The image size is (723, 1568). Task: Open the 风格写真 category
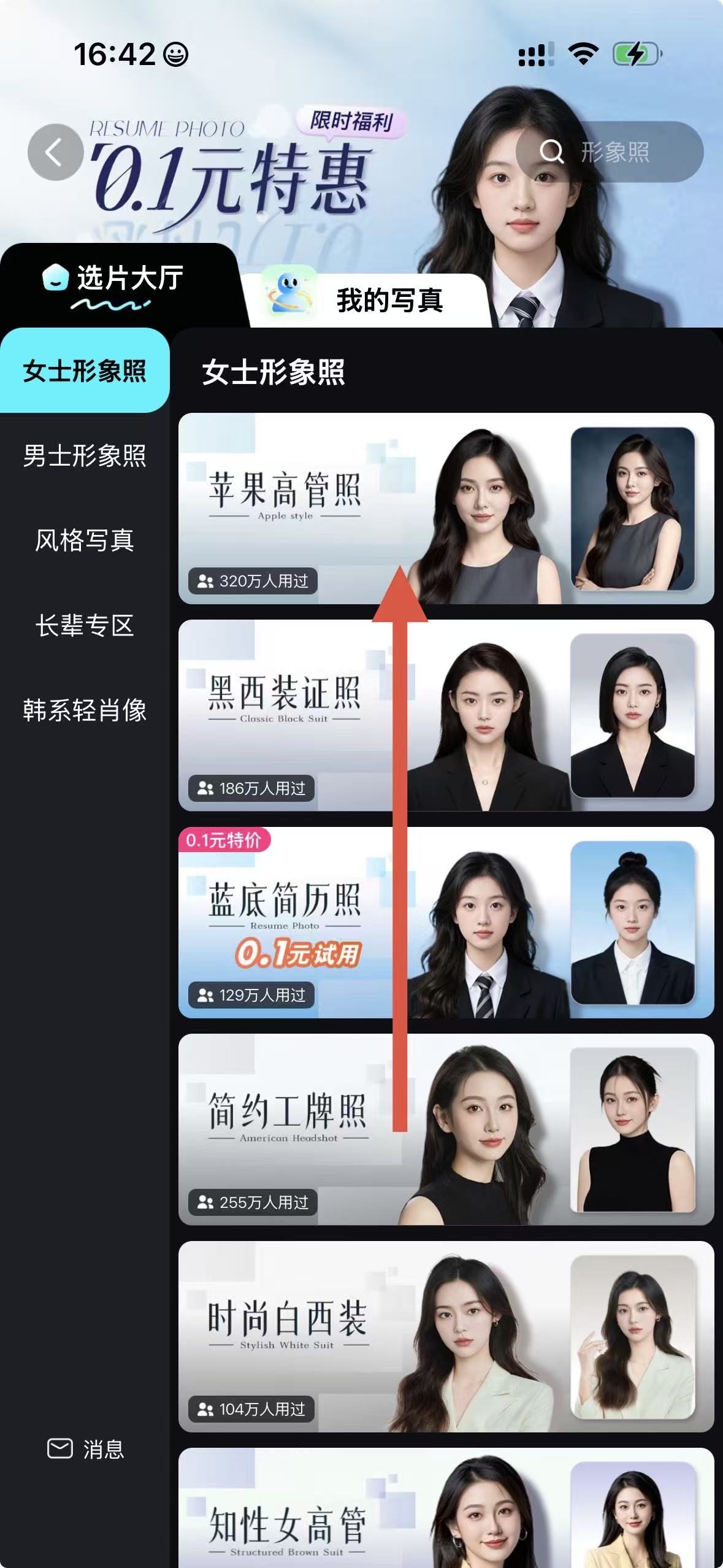85,540
